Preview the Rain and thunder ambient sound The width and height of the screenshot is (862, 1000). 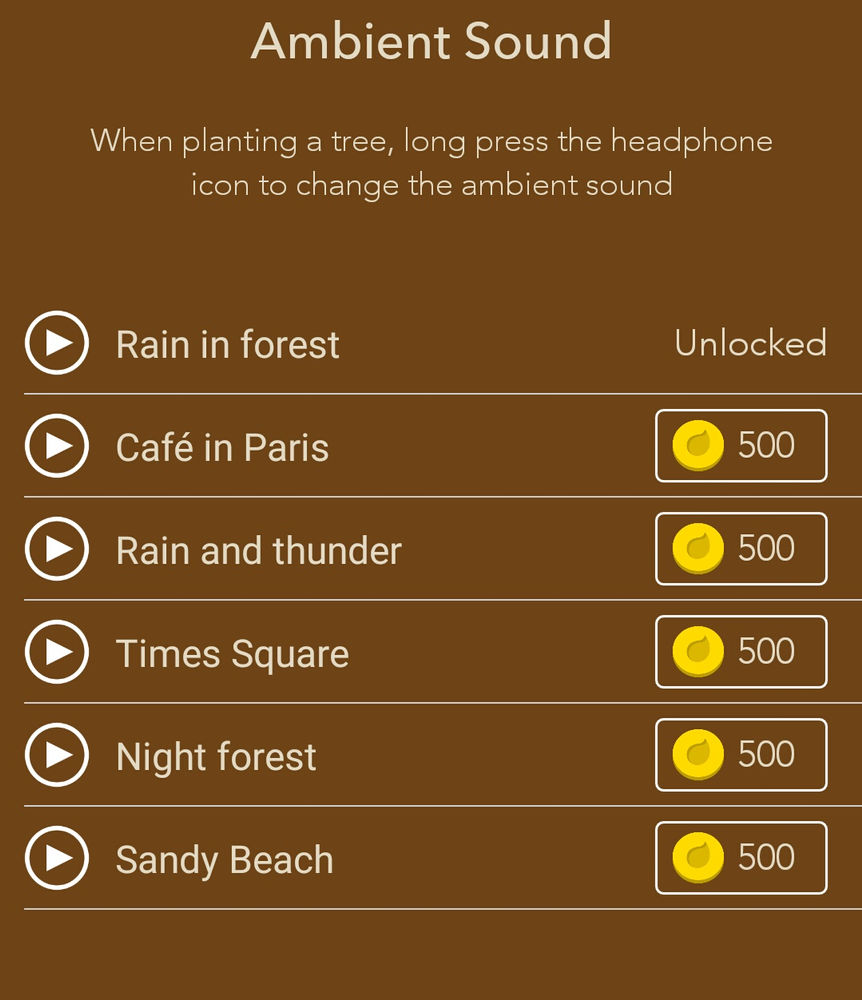pos(57,549)
